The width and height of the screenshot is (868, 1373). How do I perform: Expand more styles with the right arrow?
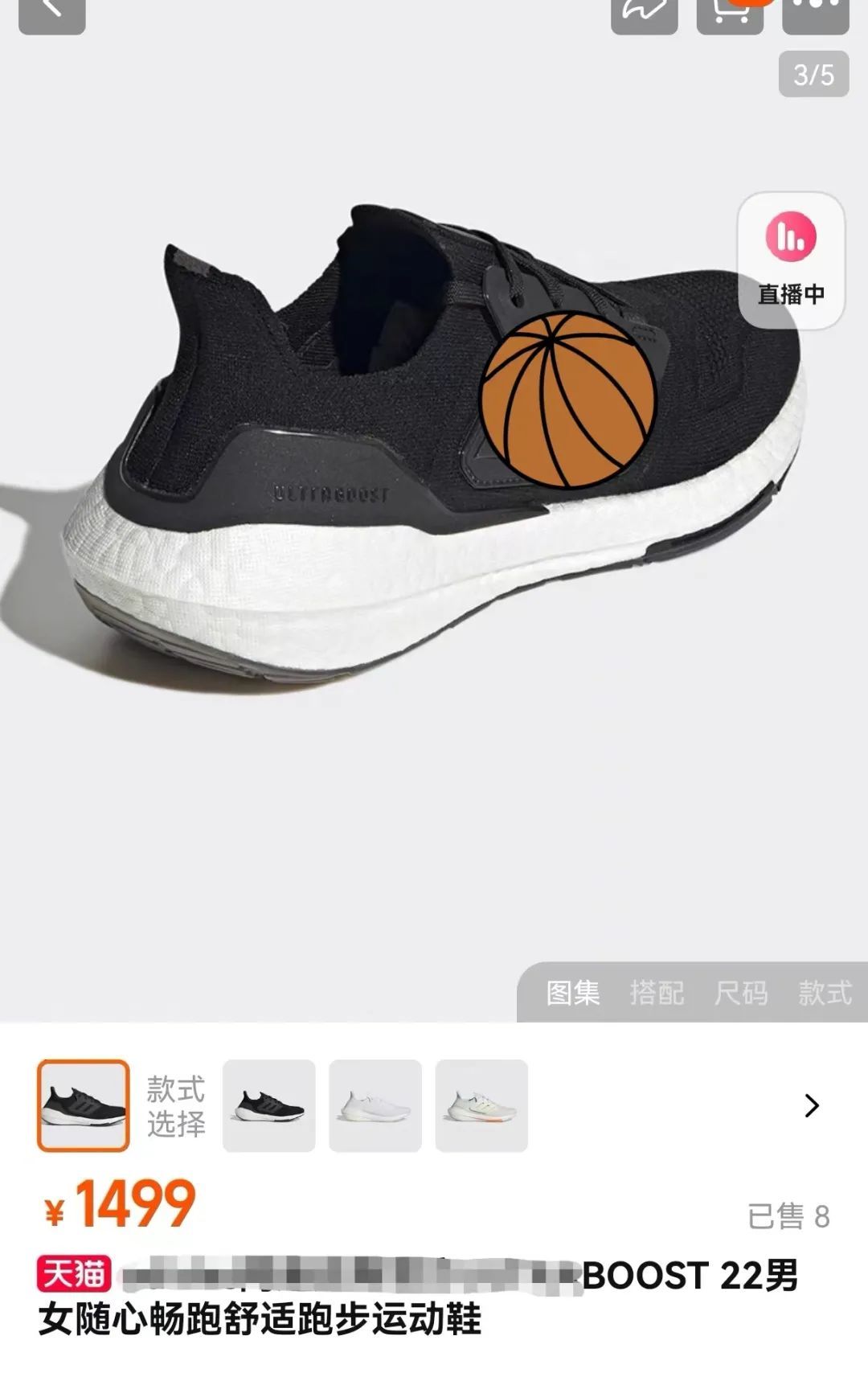point(812,1106)
